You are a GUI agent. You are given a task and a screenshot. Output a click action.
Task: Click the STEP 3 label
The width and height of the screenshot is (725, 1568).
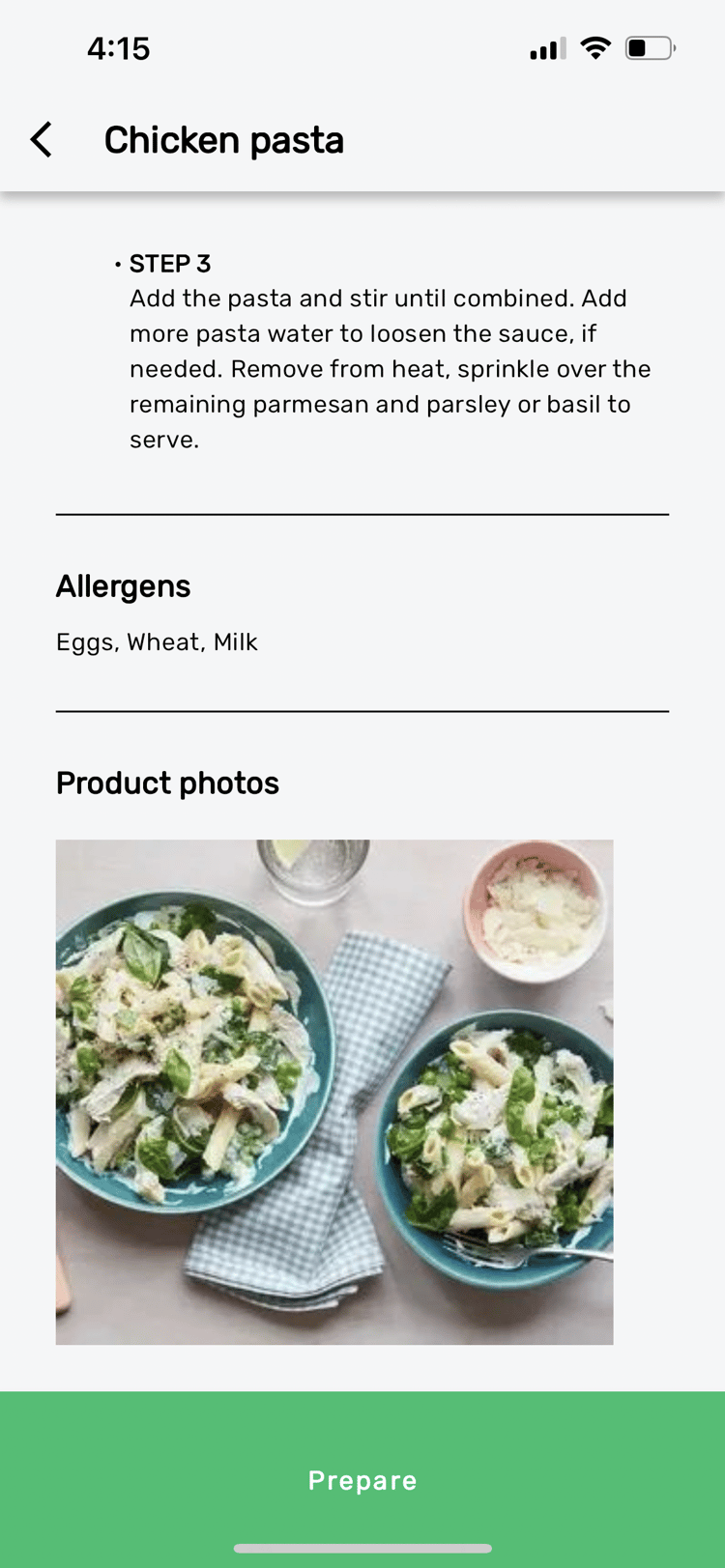(170, 264)
